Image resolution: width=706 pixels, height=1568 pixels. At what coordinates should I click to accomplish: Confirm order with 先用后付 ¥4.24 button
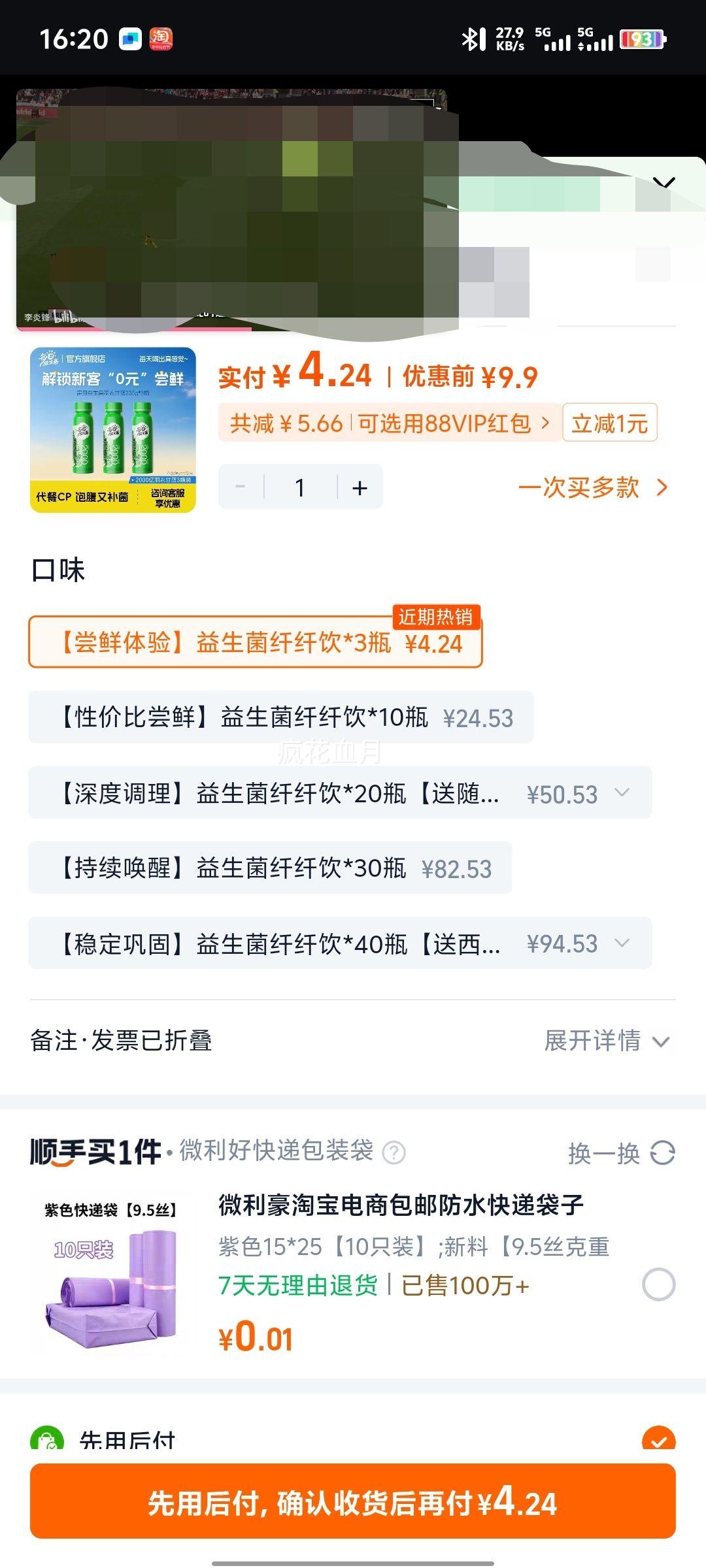click(353, 1501)
